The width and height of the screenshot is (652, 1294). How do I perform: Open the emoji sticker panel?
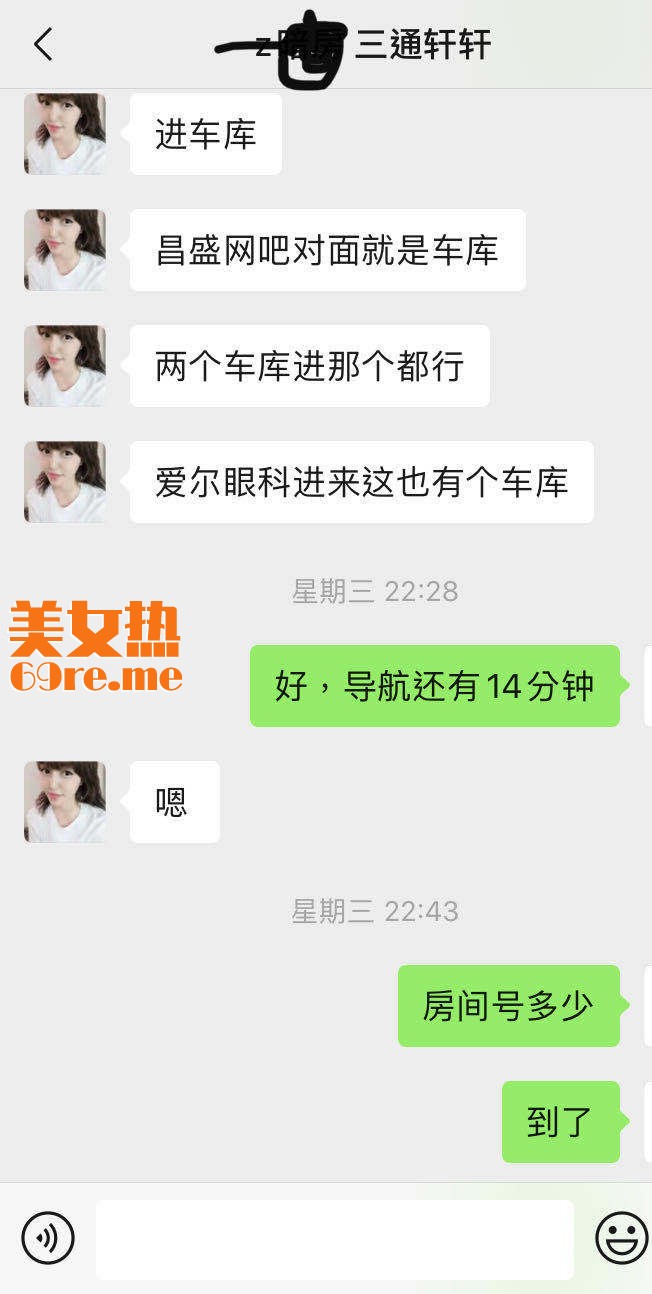621,1238
